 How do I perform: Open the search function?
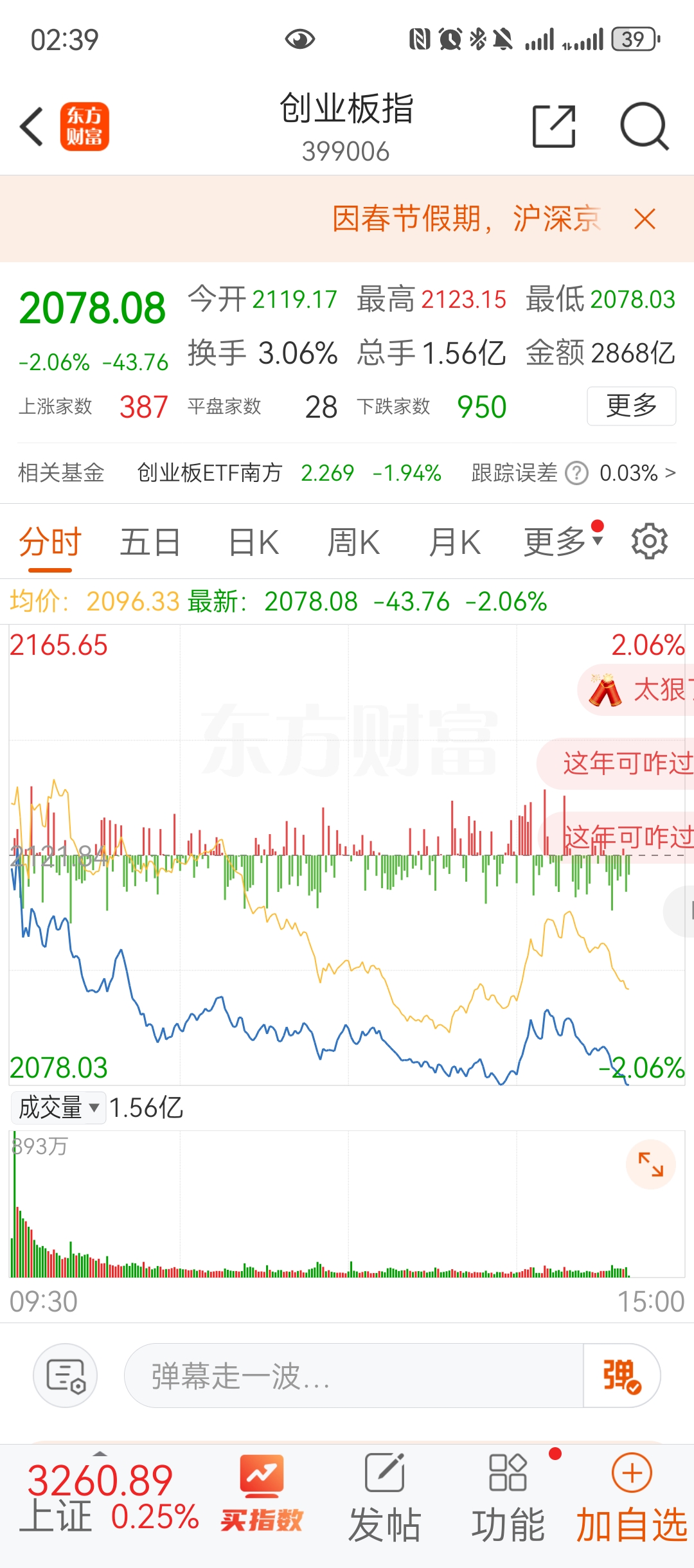click(x=645, y=126)
